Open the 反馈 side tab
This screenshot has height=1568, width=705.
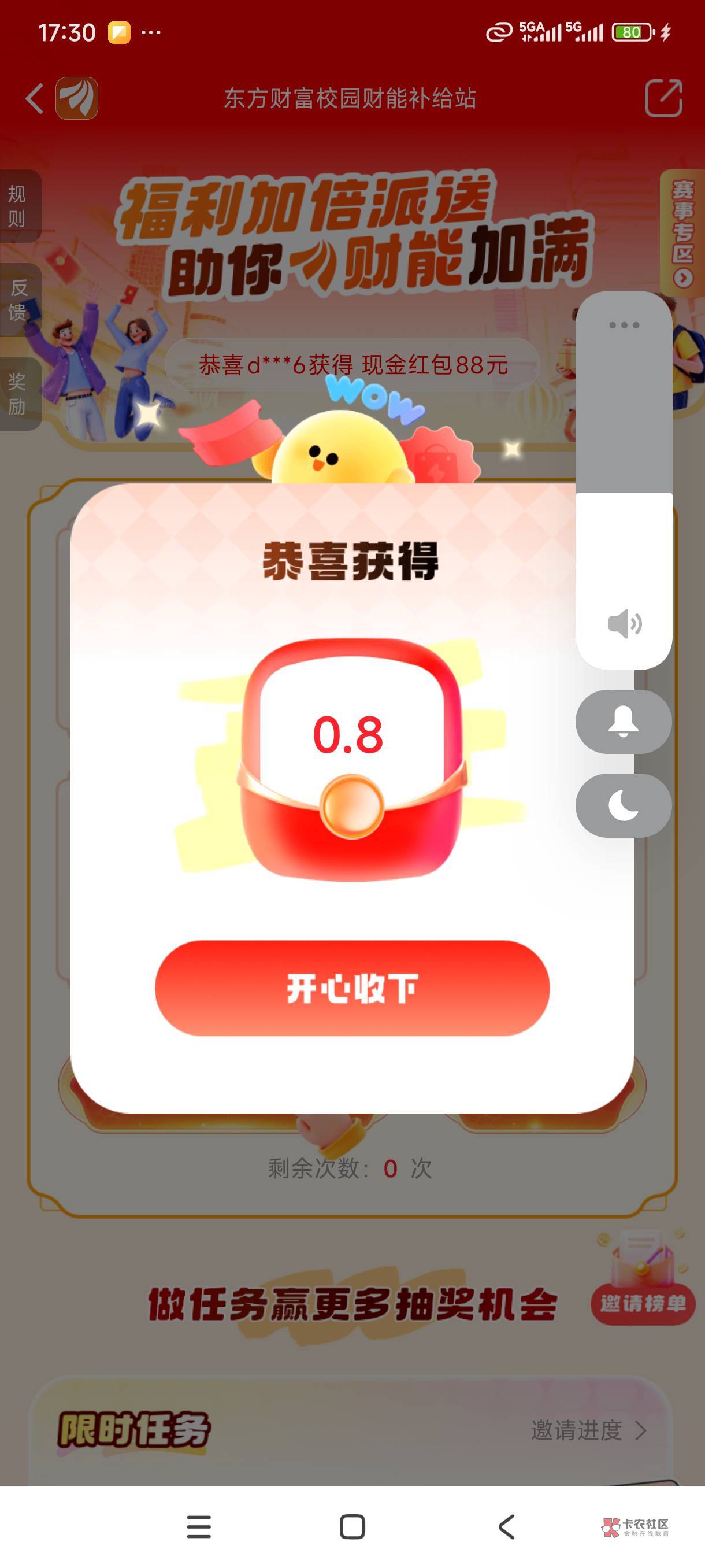point(18,300)
